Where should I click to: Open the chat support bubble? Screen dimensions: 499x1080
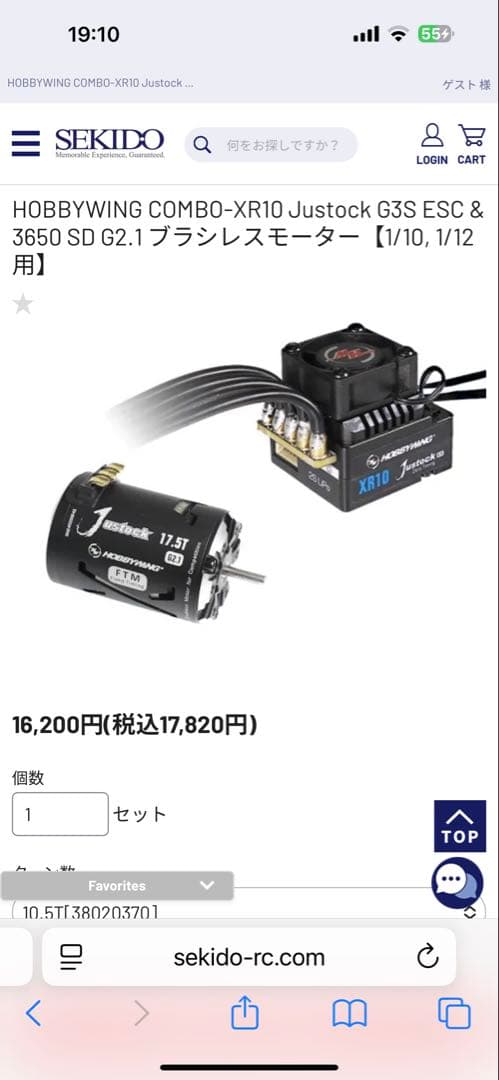(x=457, y=882)
